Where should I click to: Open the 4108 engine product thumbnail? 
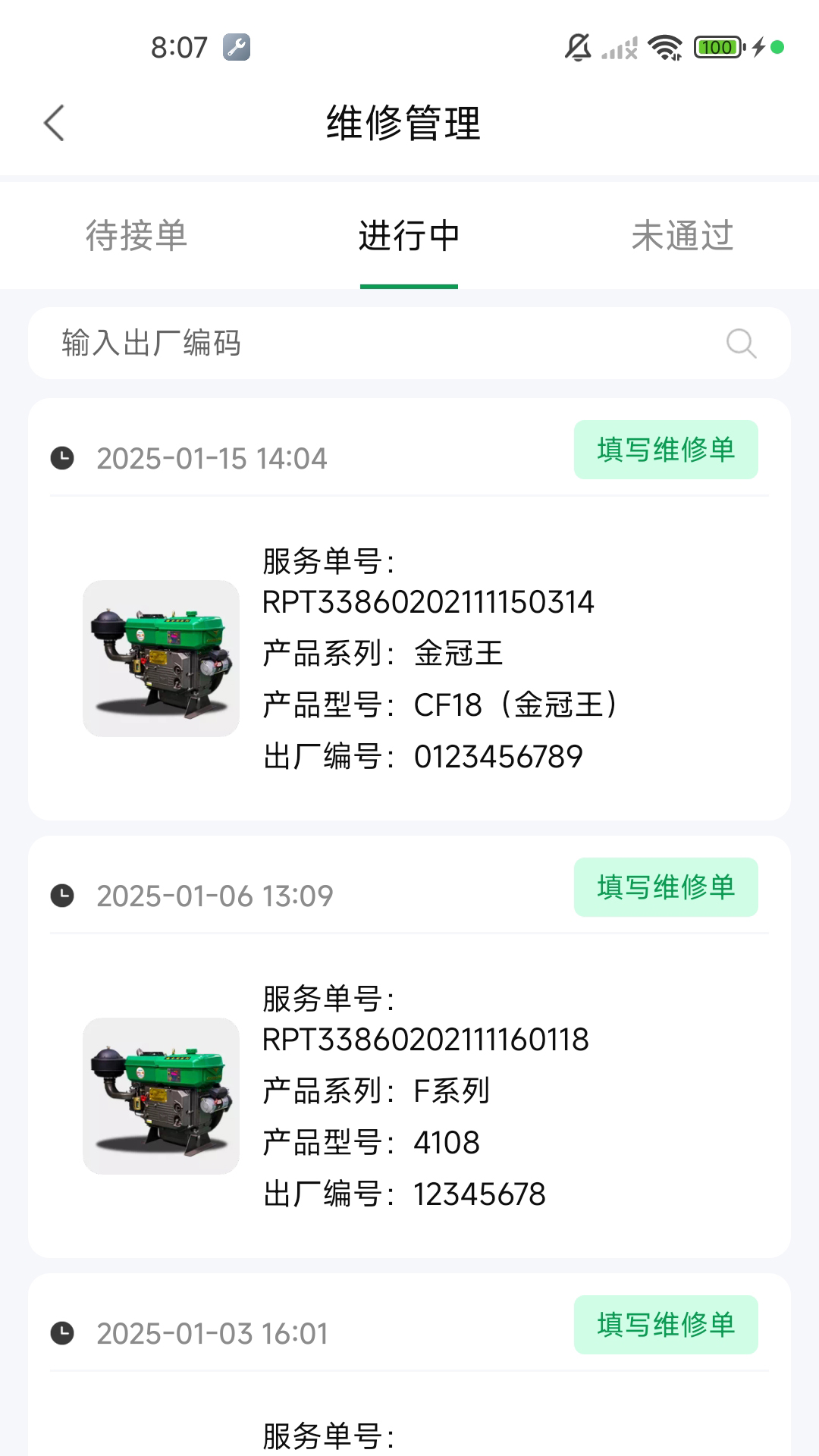[161, 1097]
